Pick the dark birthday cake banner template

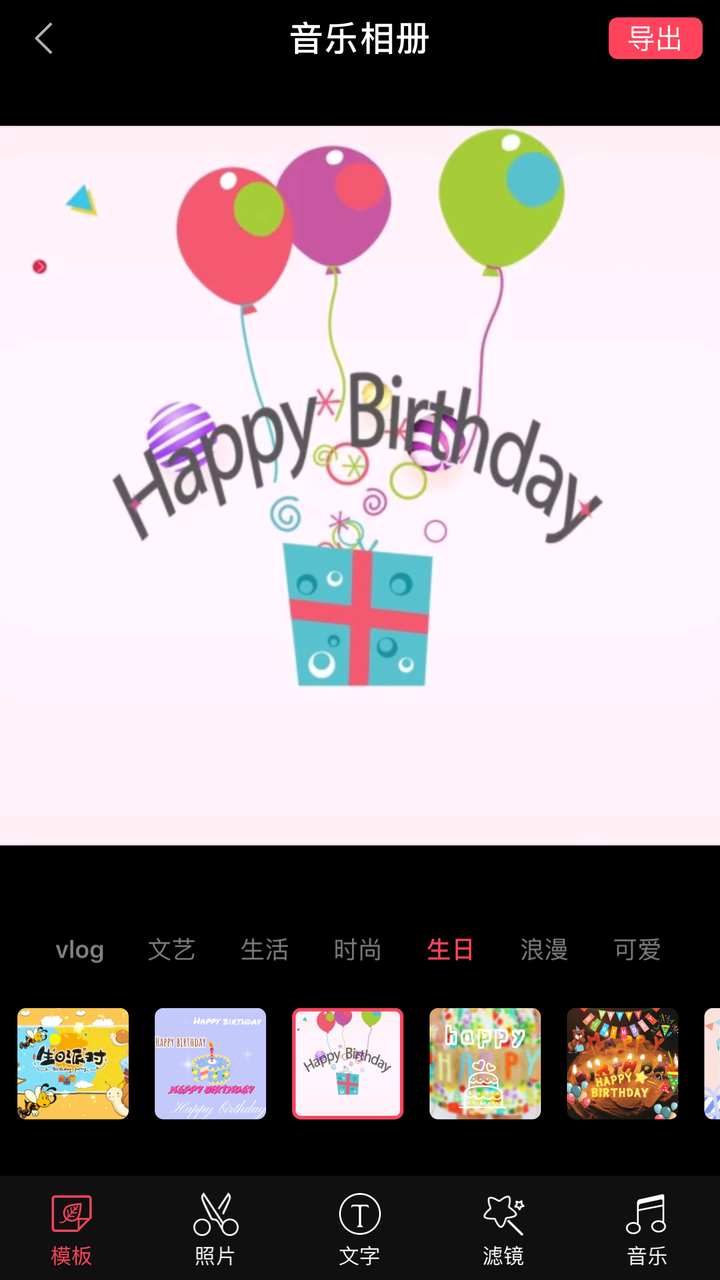pyautogui.click(x=622, y=1063)
